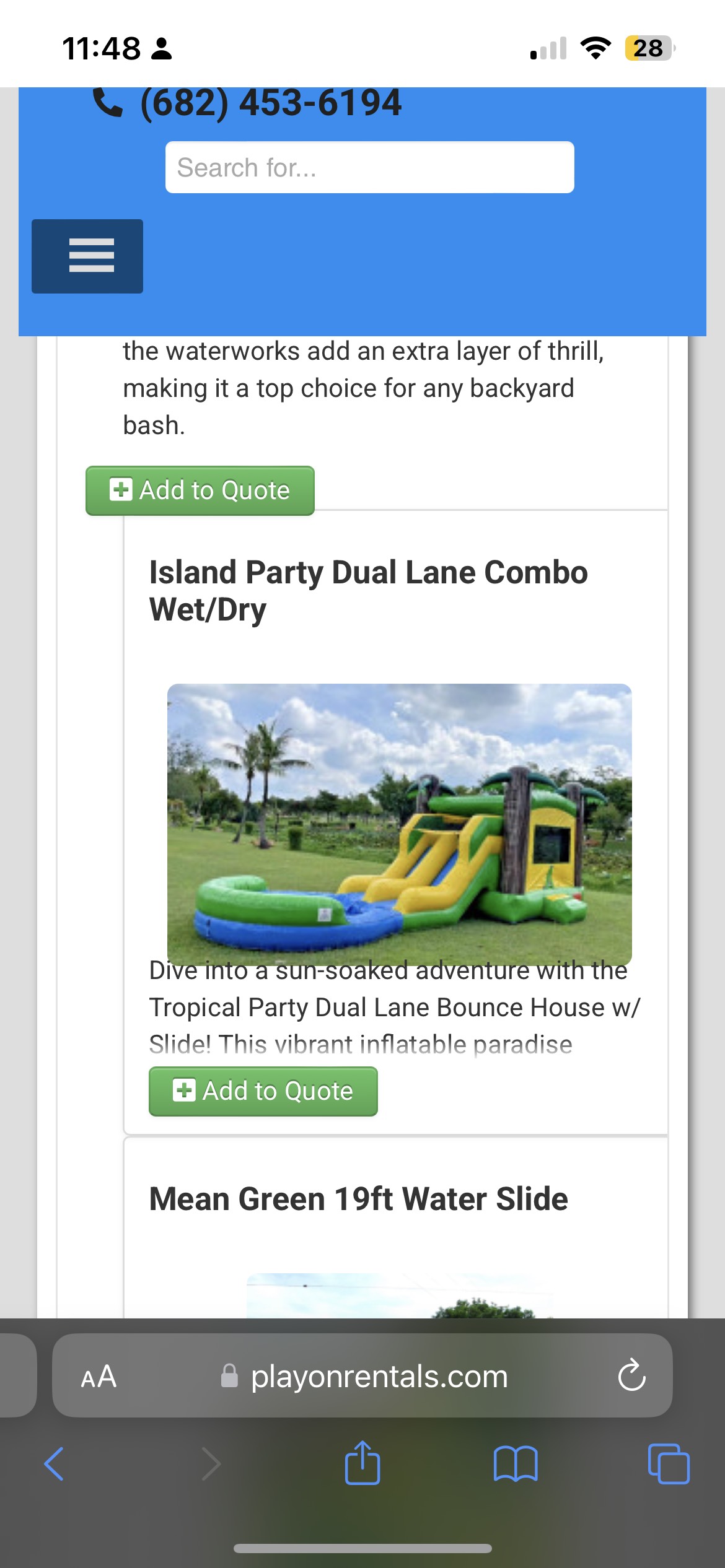Add the water bash item to quote

click(200, 490)
